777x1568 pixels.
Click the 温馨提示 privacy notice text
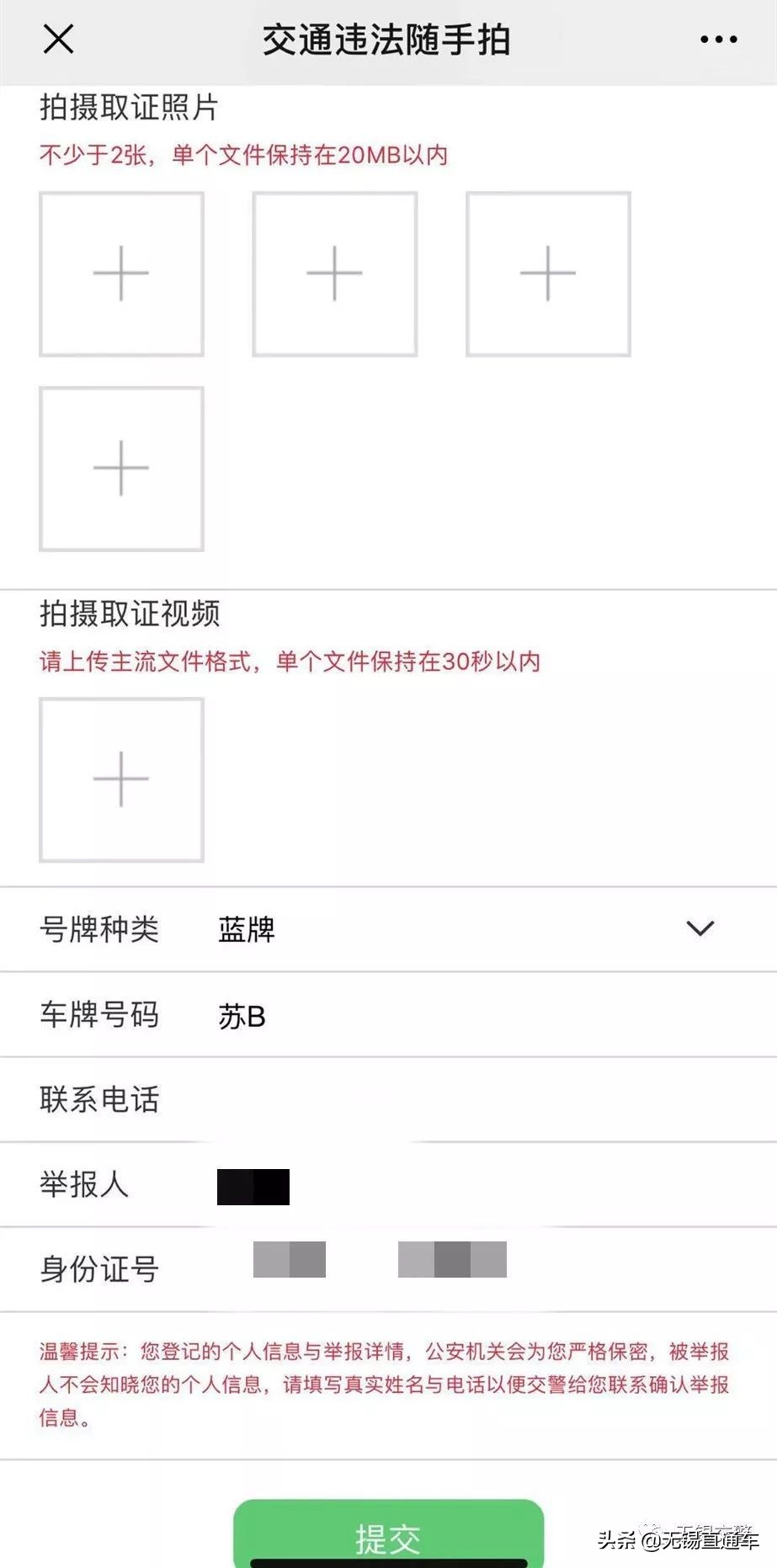pyautogui.click(x=388, y=1380)
